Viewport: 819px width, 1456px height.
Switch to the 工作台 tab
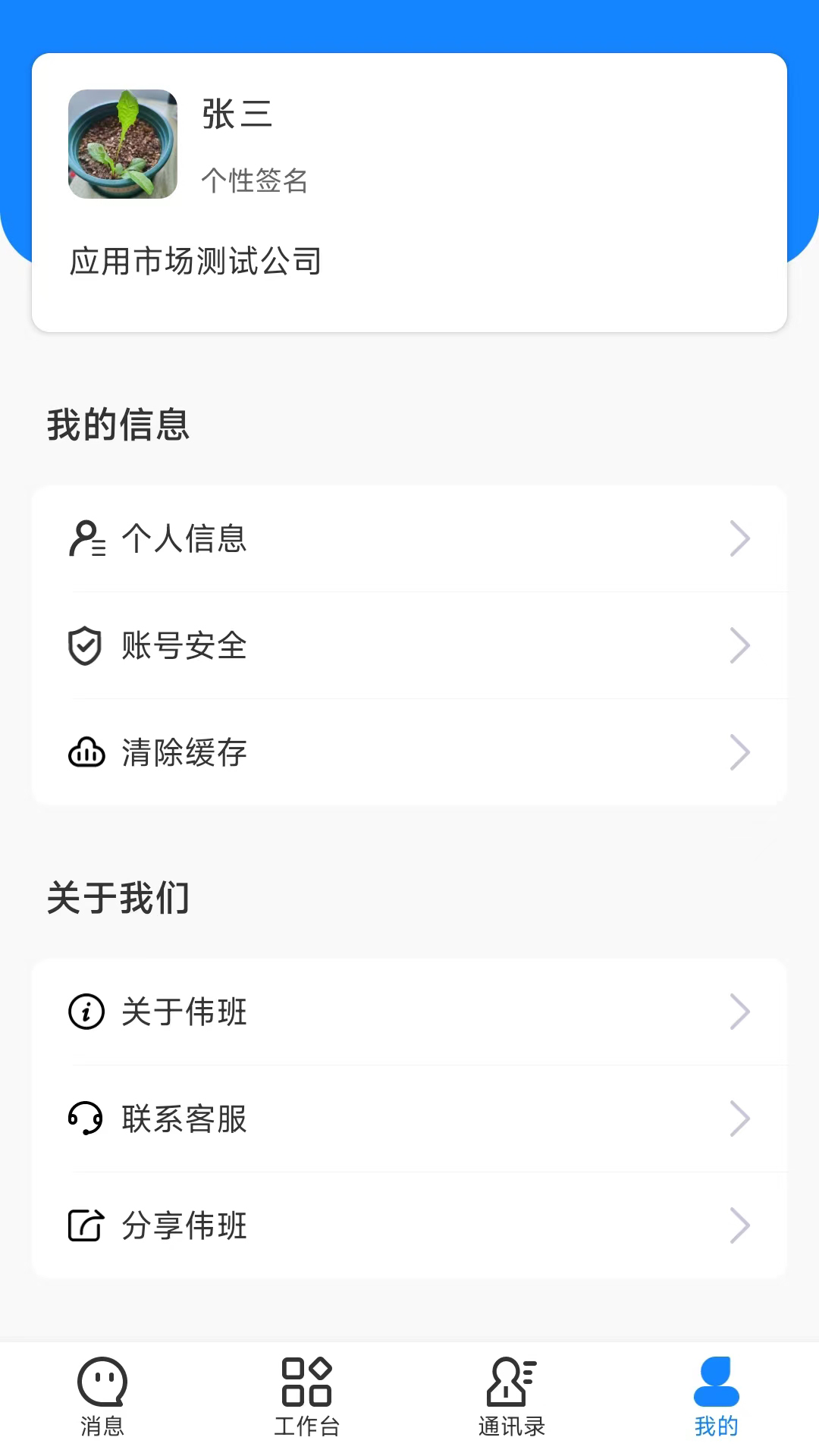point(307,1397)
